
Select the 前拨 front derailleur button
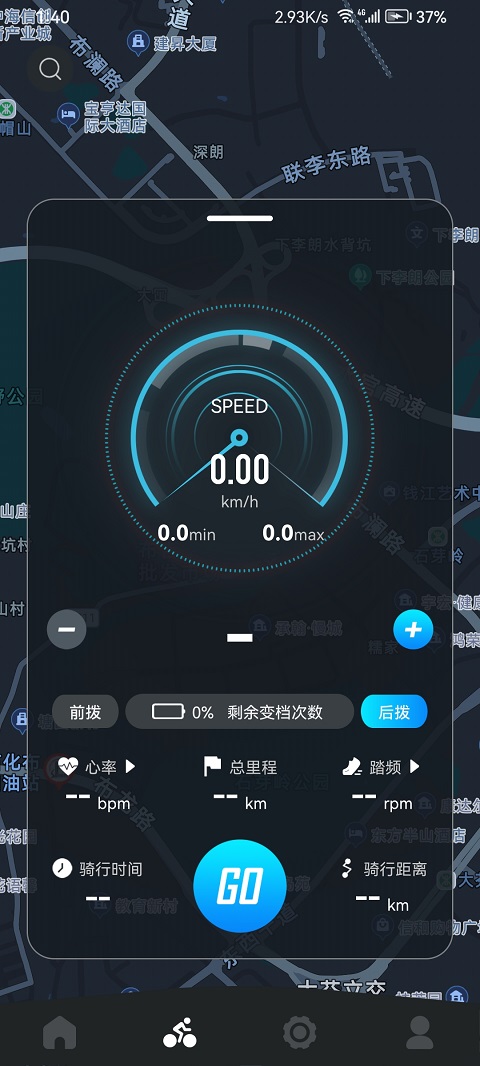pos(85,712)
